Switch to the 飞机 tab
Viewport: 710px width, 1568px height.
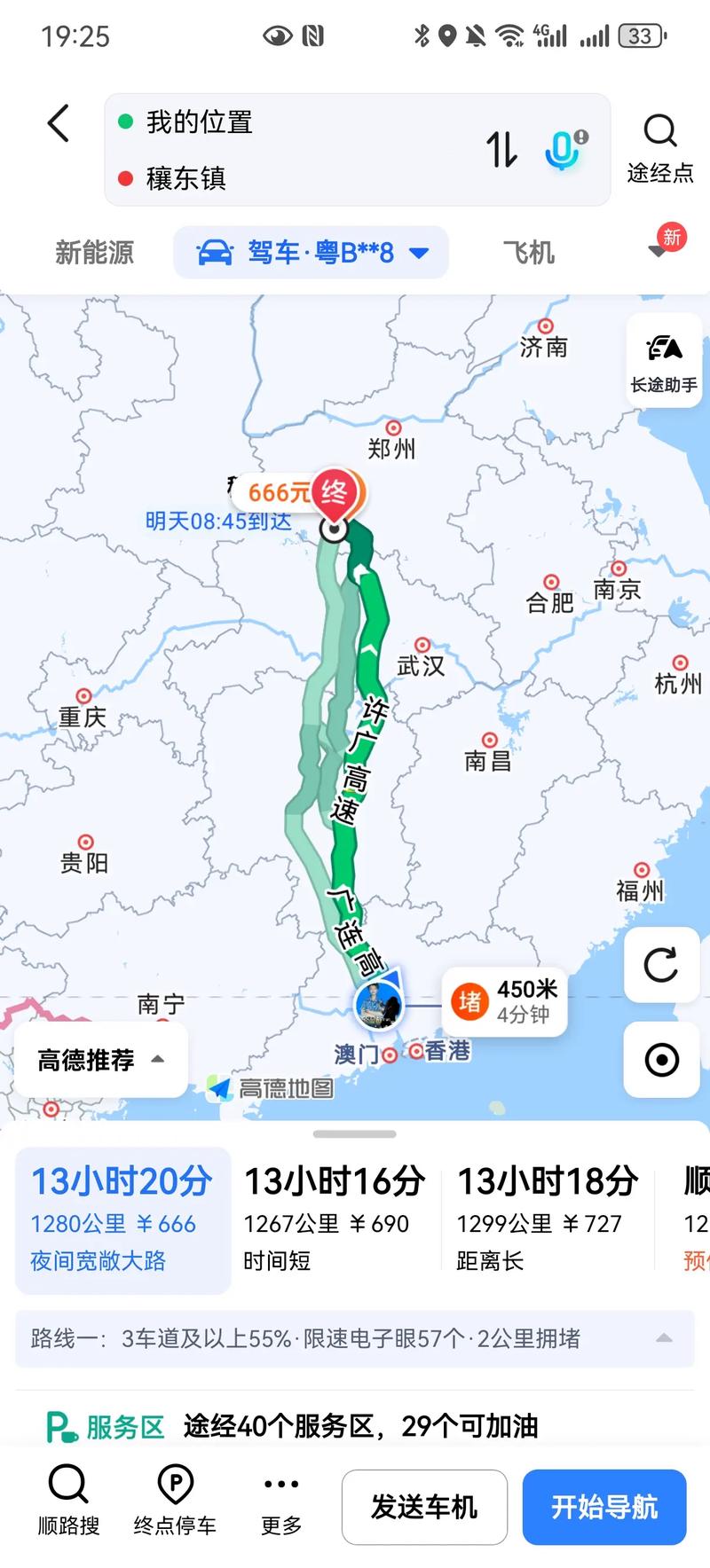(528, 252)
